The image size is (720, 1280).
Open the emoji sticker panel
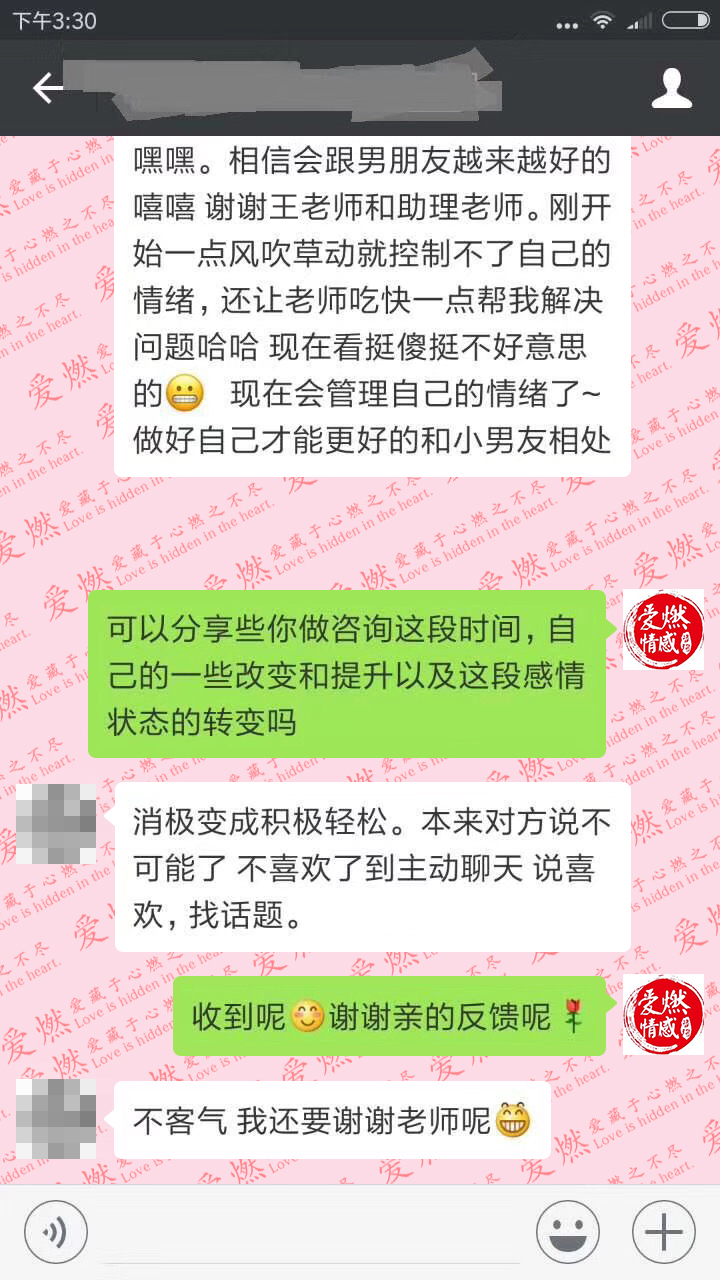[567, 1232]
